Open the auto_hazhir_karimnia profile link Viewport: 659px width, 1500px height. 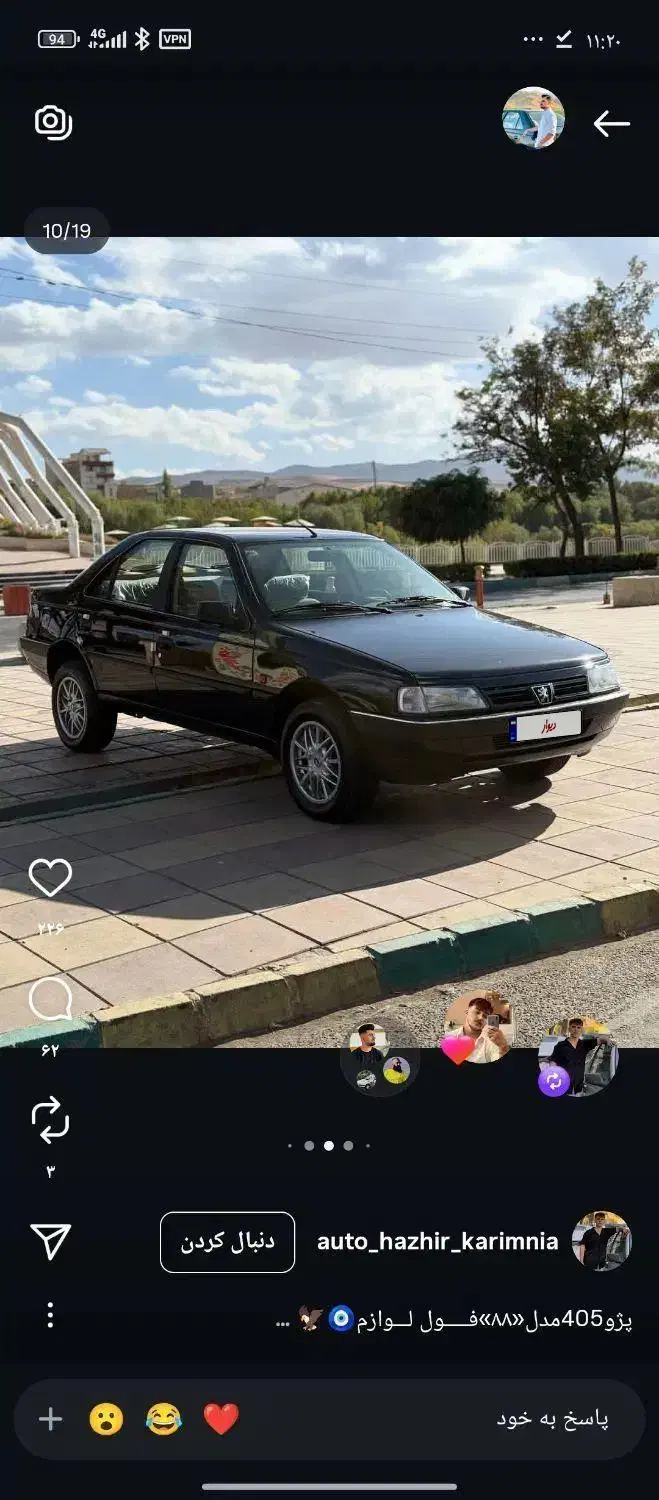tap(437, 1242)
